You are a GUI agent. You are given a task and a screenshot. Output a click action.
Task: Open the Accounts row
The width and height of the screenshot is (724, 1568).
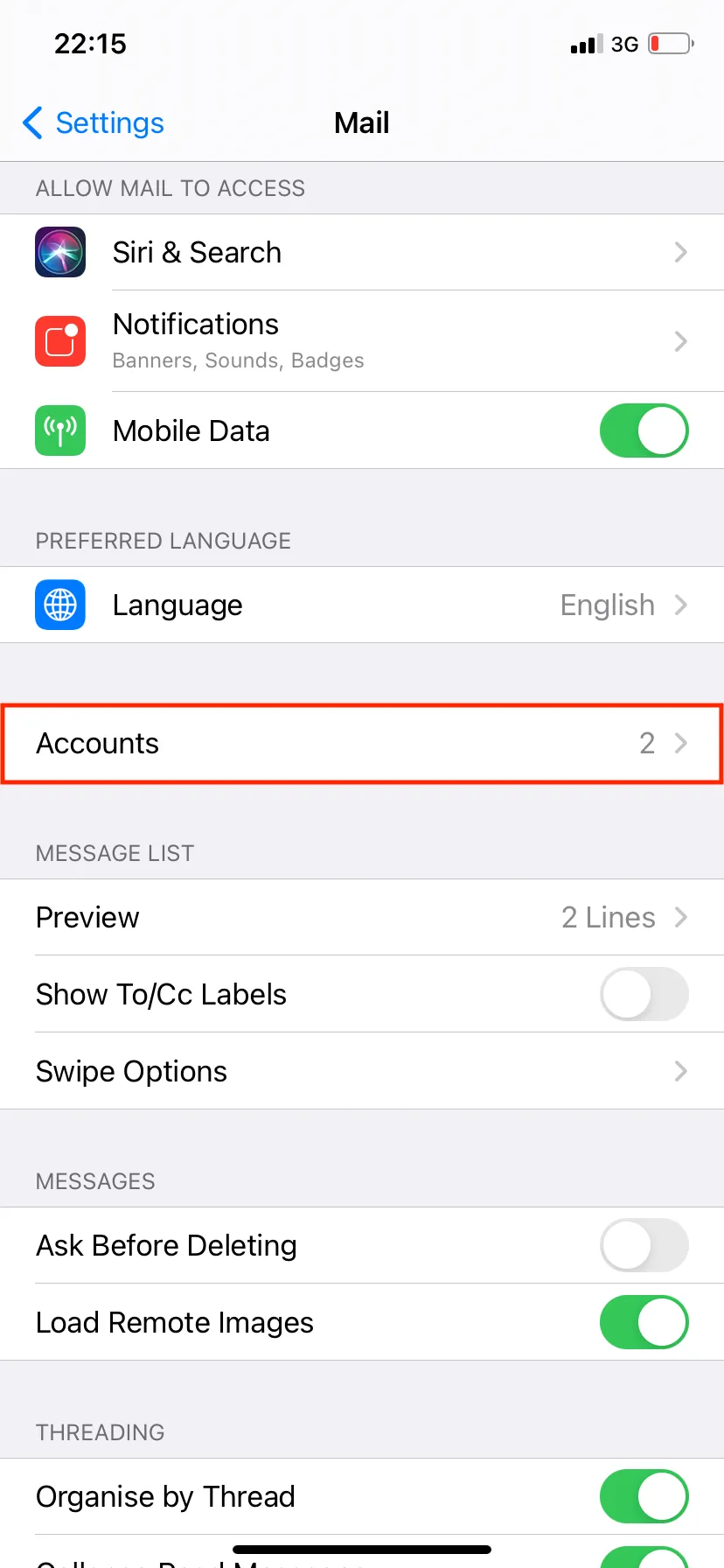coord(362,744)
